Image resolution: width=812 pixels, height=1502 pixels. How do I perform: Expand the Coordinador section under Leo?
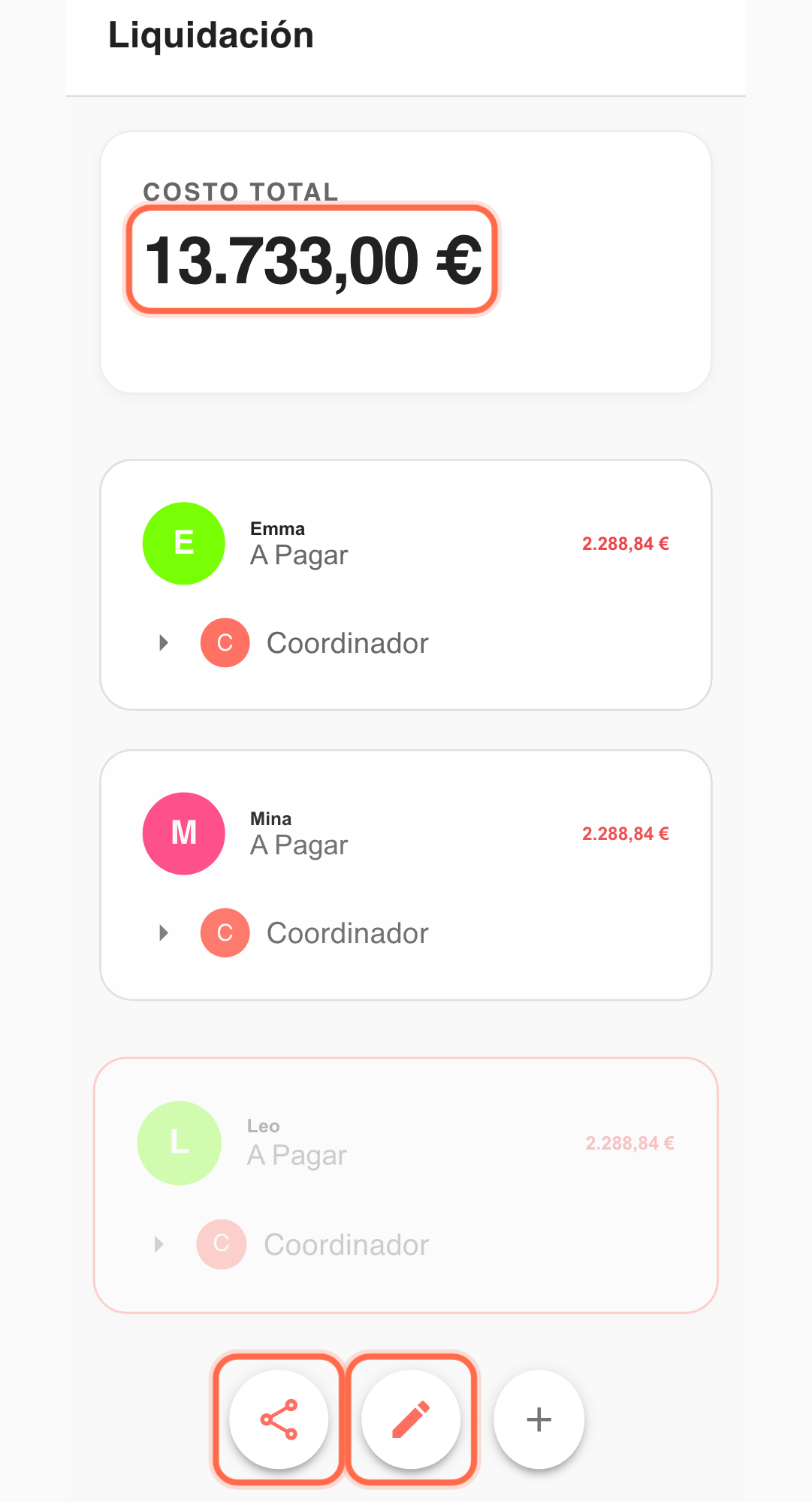click(158, 1243)
